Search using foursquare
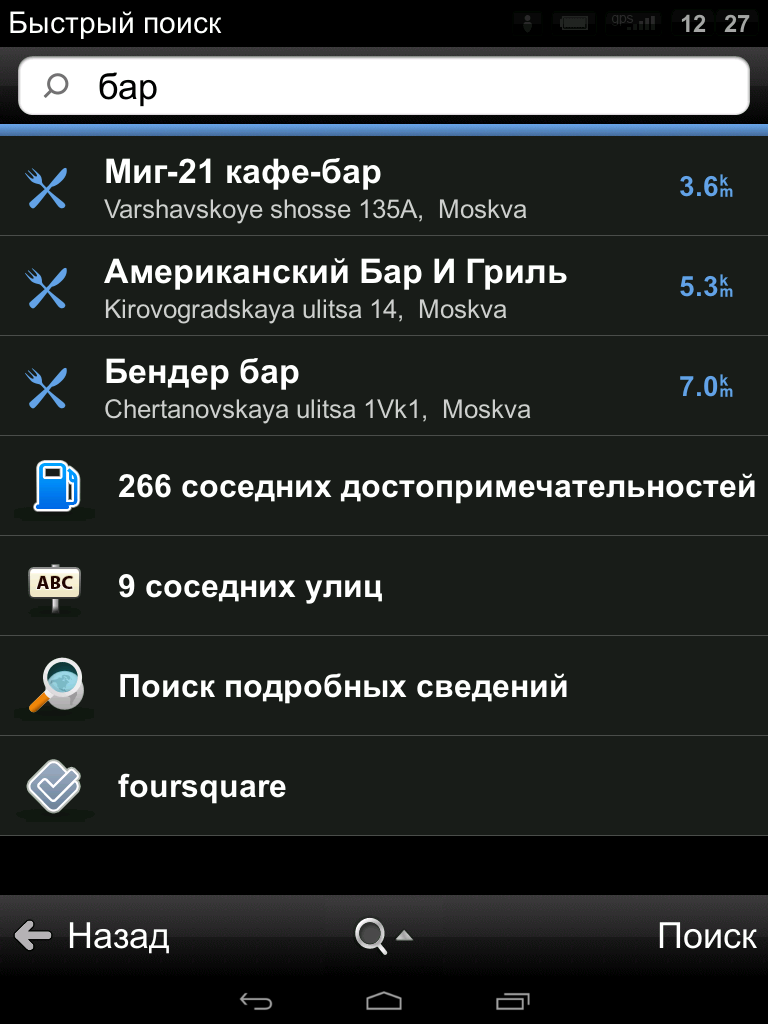 click(x=384, y=786)
